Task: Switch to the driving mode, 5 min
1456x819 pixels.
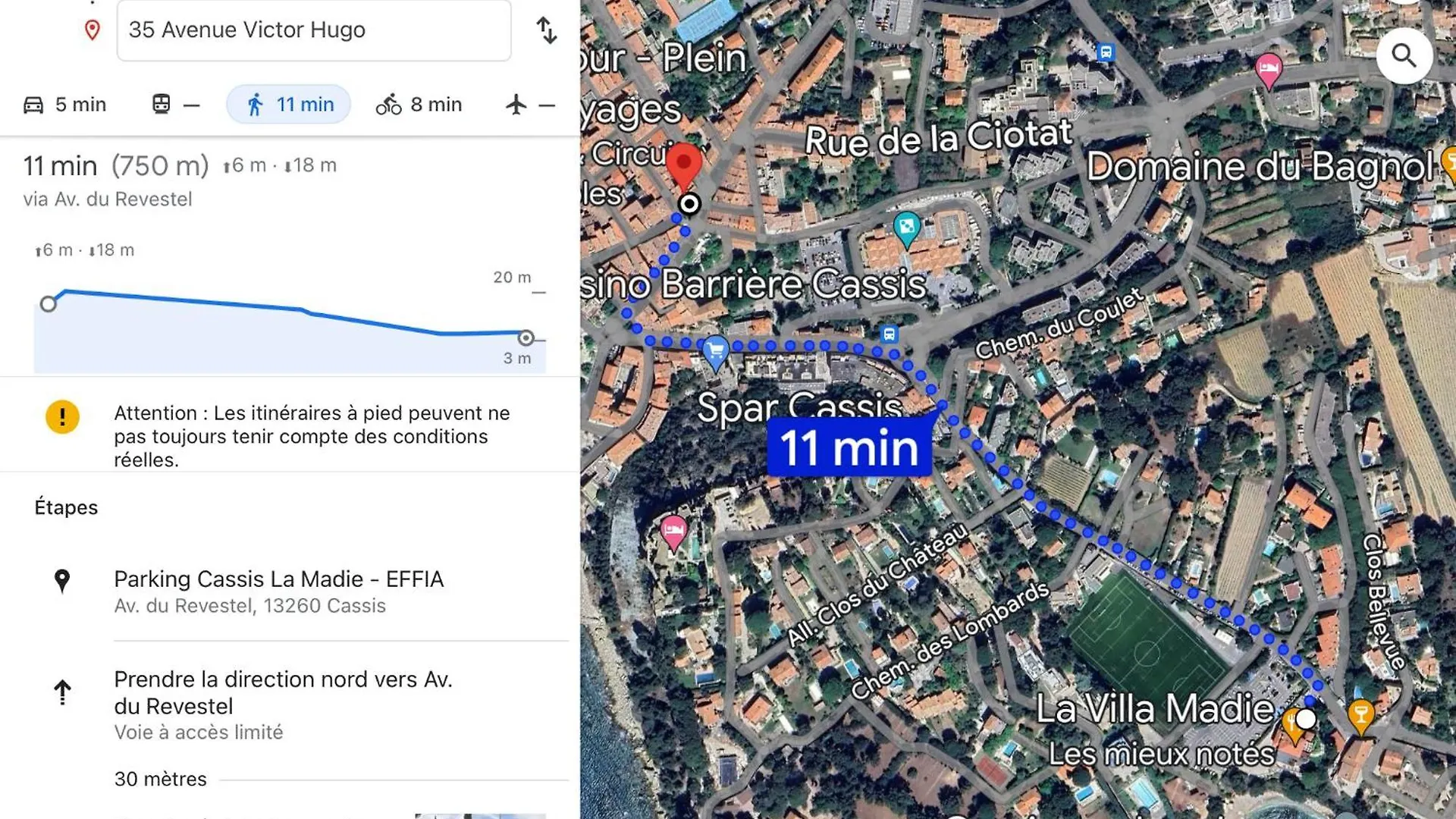Action: (x=65, y=105)
